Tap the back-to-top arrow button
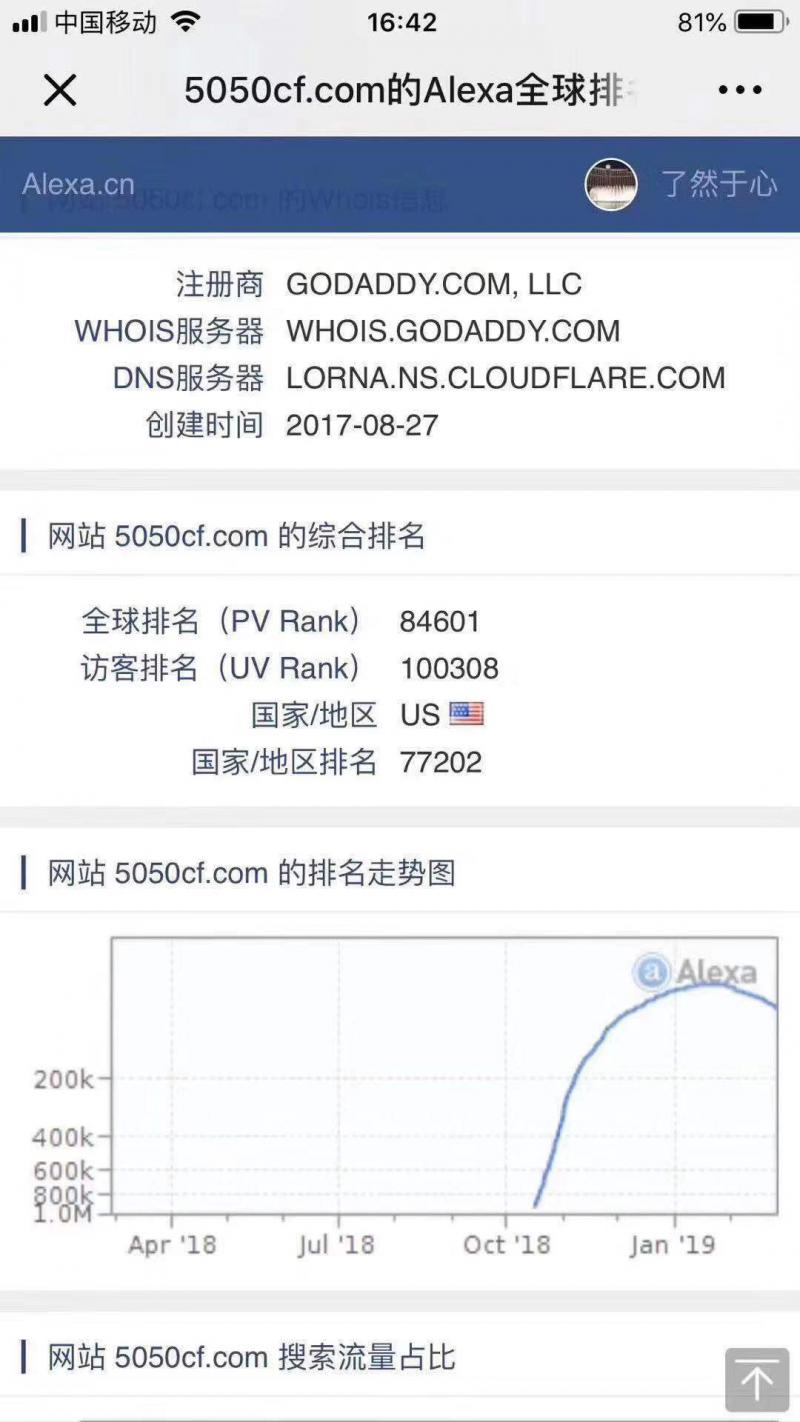 tap(757, 1380)
